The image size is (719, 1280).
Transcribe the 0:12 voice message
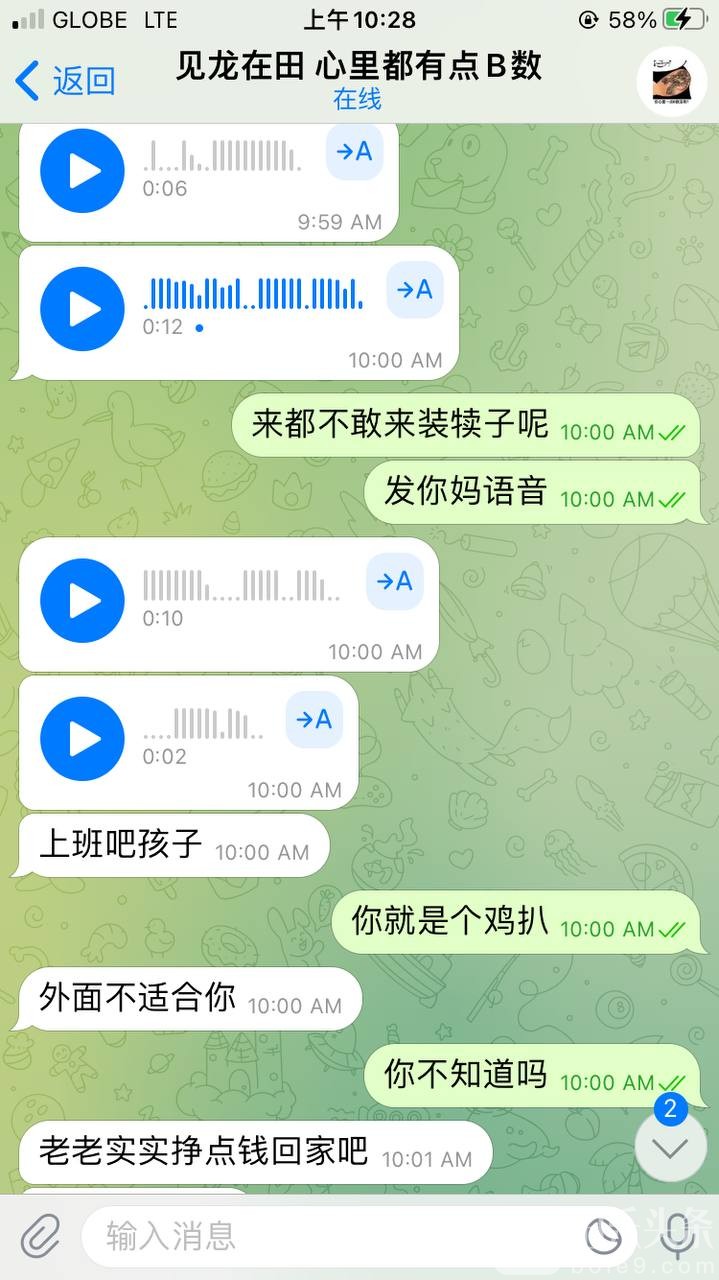pos(415,290)
